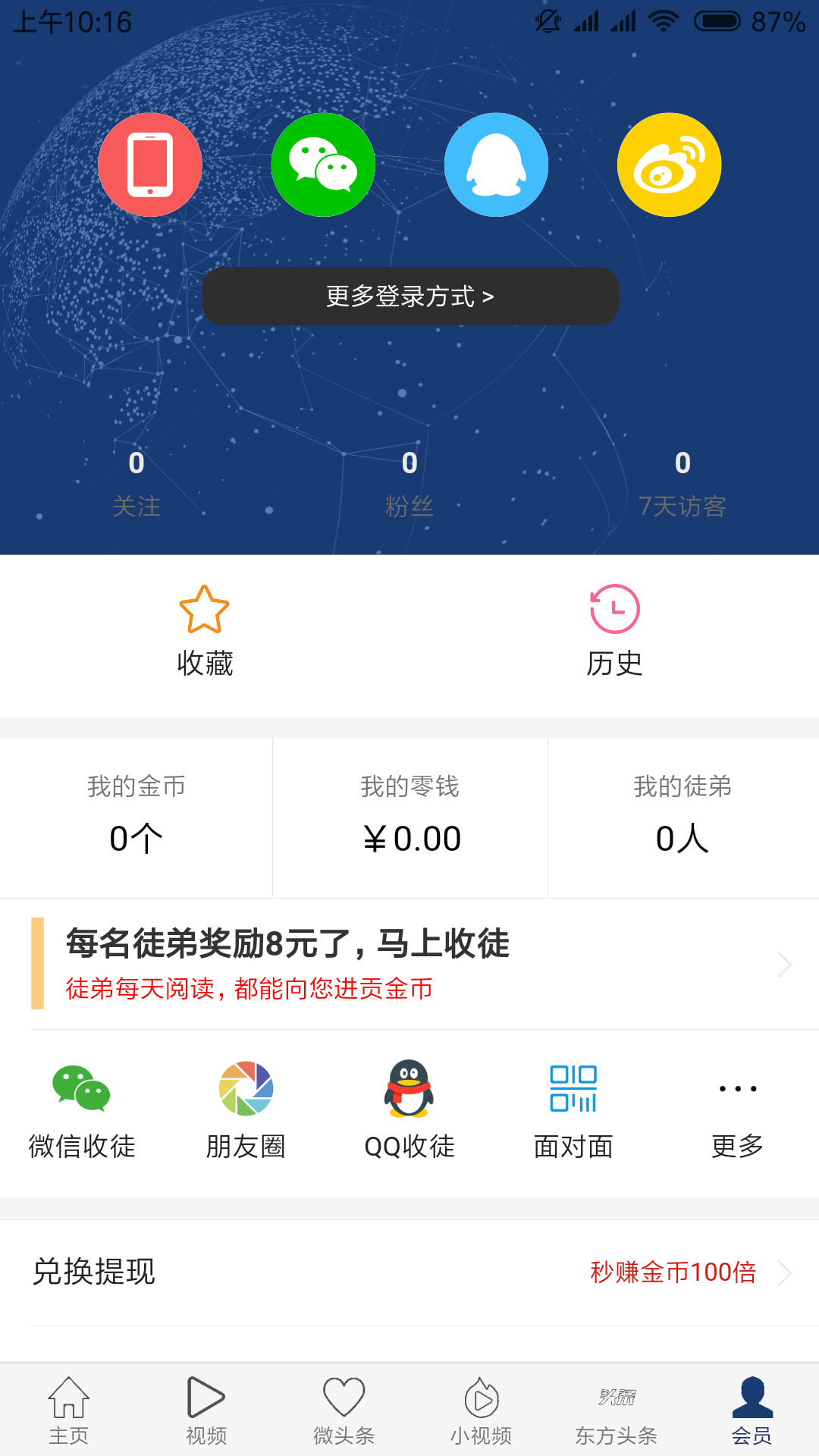Select phone login icon

coord(149,165)
